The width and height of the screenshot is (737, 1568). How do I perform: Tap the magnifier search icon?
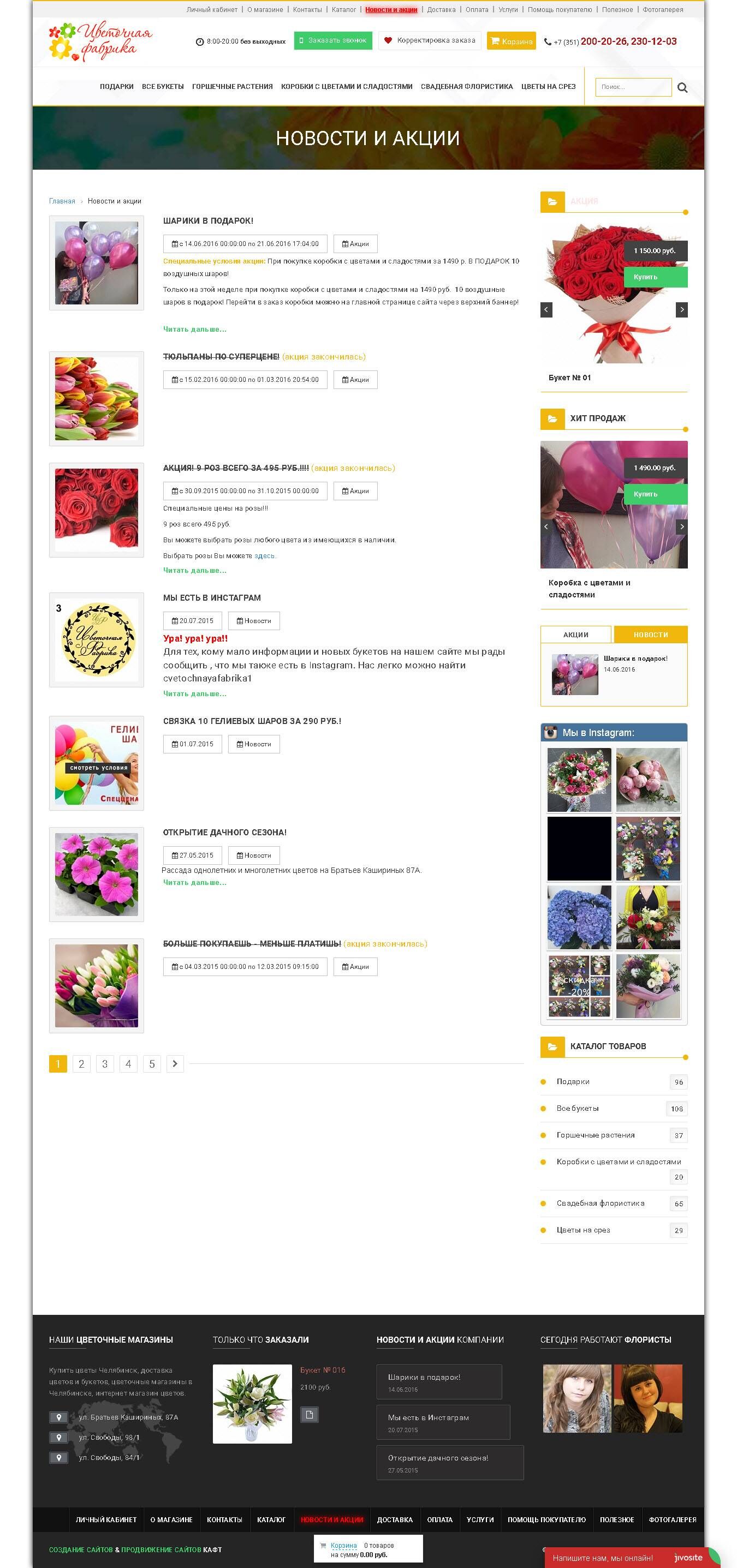(x=682, y=88)
